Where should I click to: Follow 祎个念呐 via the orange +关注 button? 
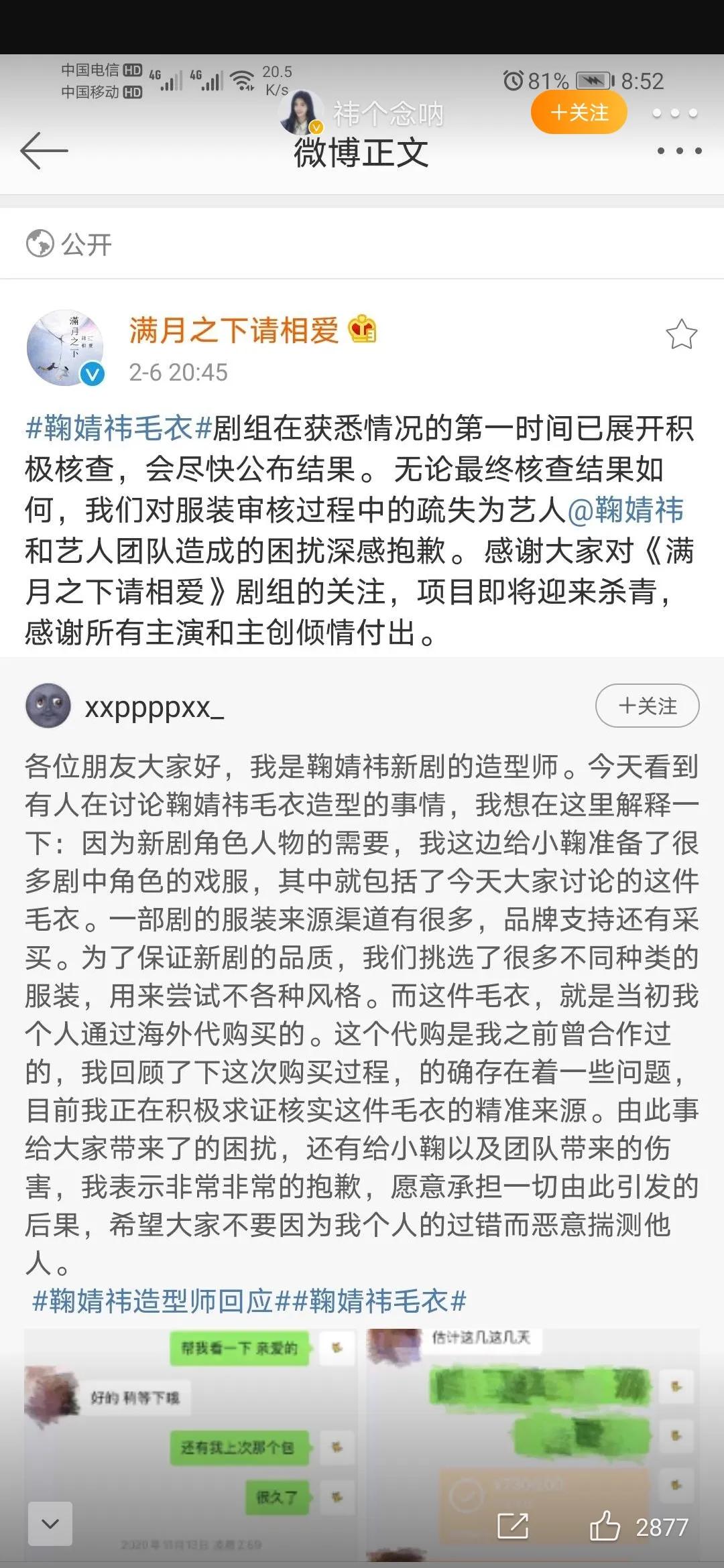click(579, 113)
